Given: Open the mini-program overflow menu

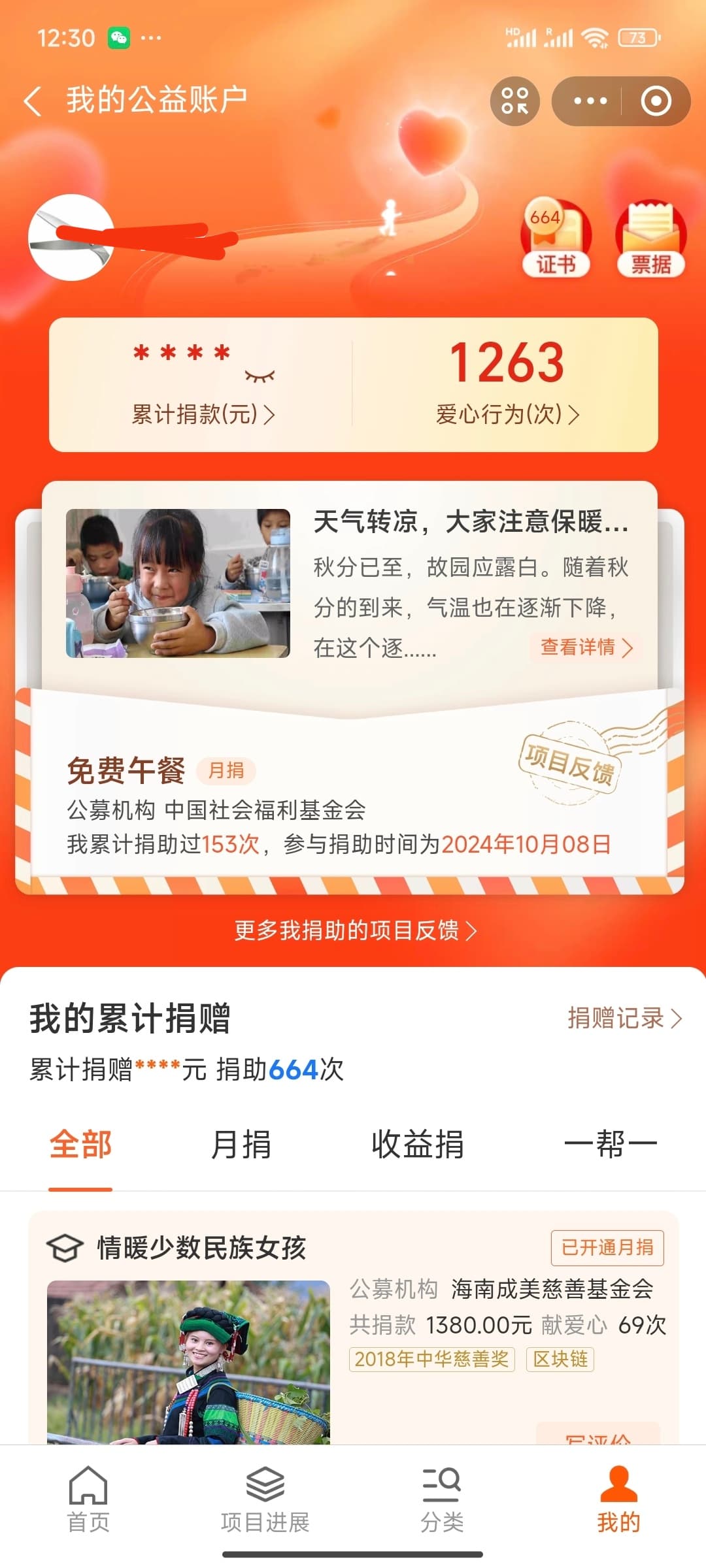Looking at the screenshot, I should (590, 101).
